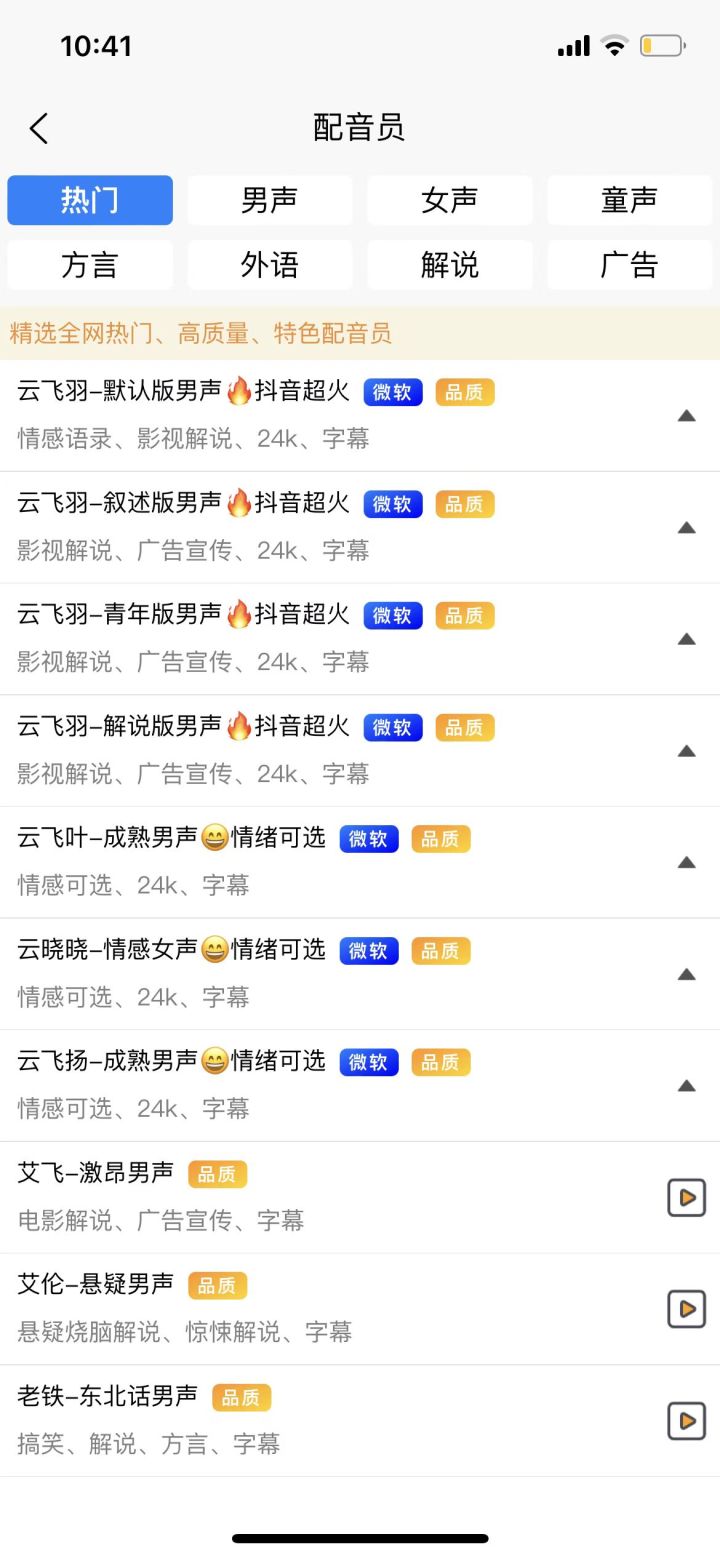The width and height of the screenshot is (720, 1558).
Task: Select the 广告 category filter
Action: tap(630, 265)
